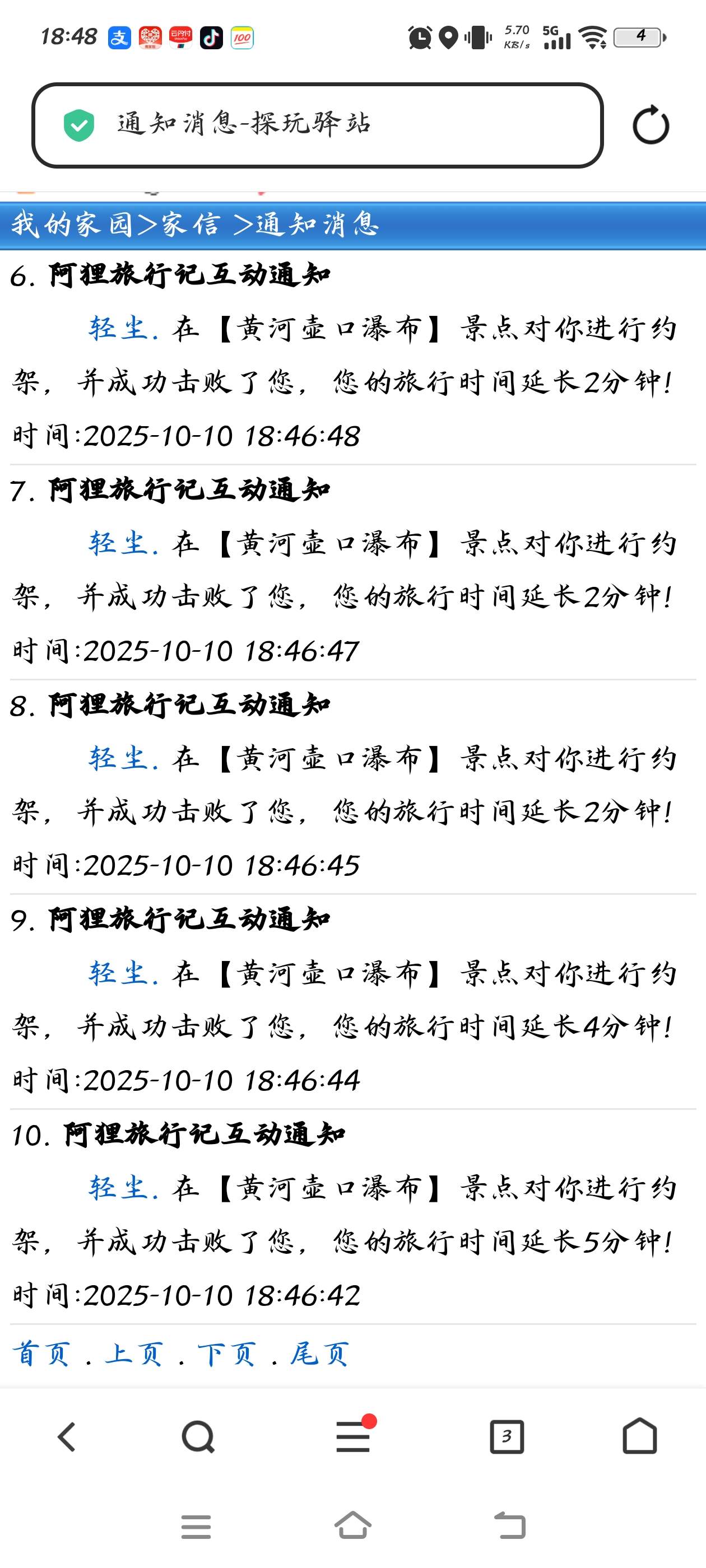Tap the system home button
The image size is (706, 1568).
pos(354,1525)
